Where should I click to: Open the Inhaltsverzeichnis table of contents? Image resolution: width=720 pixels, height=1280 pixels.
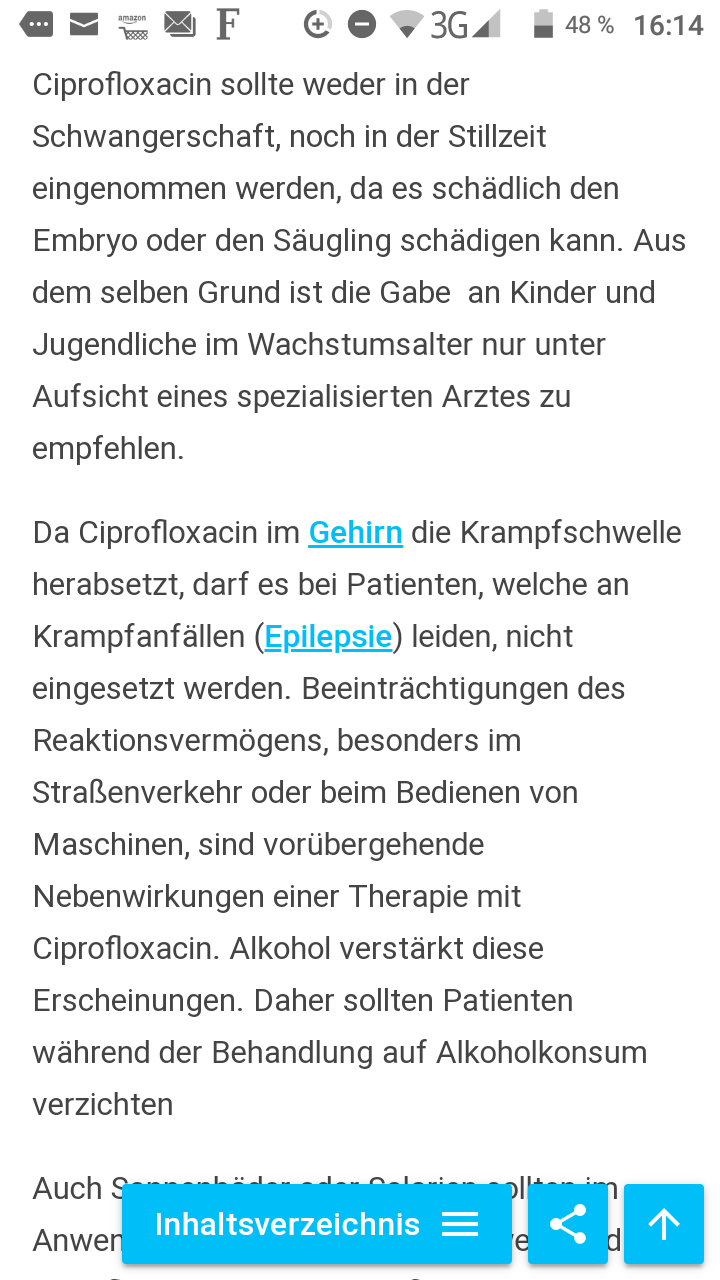[289, 1224]
